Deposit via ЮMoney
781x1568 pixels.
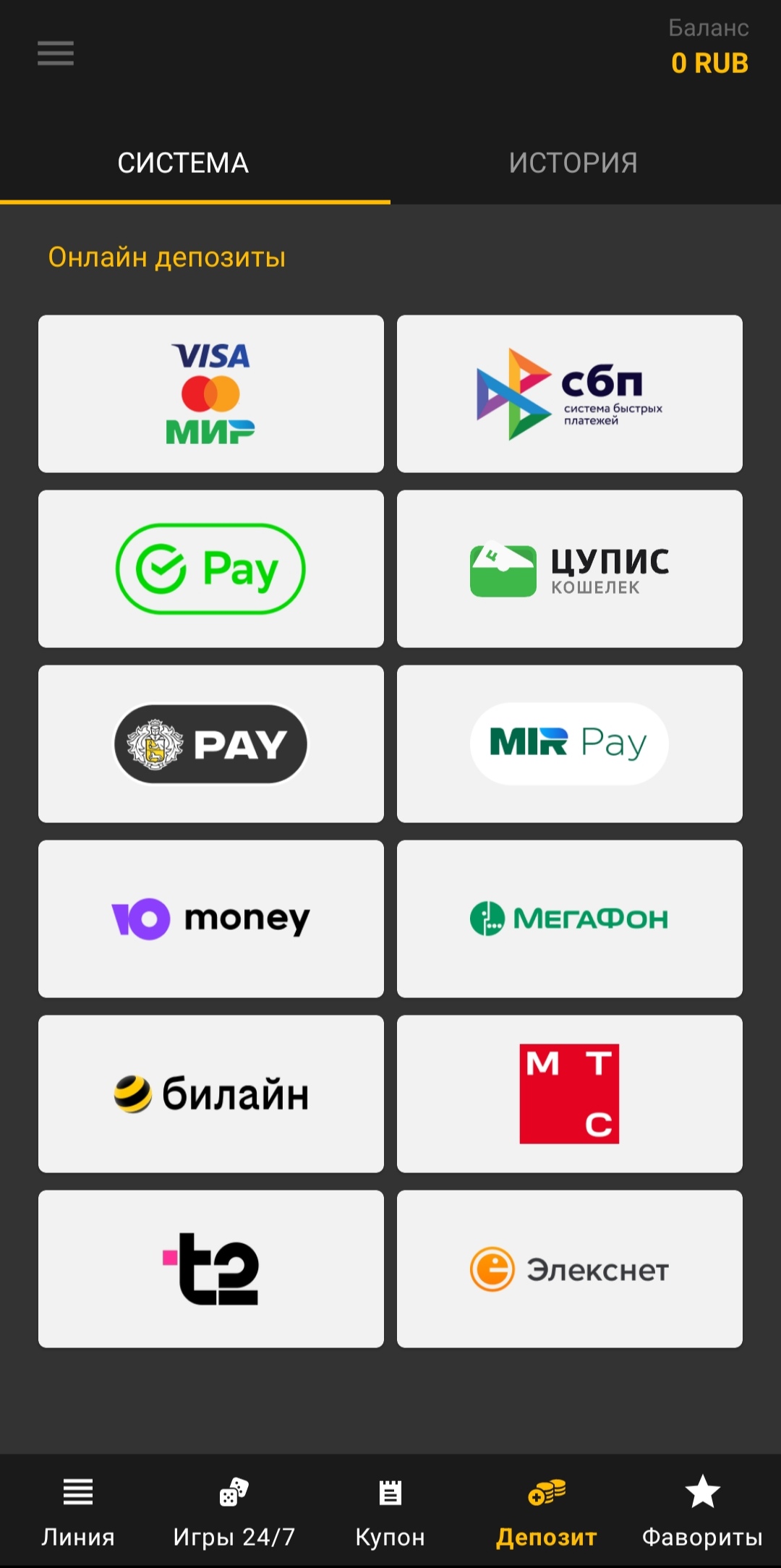coord(211,919)
